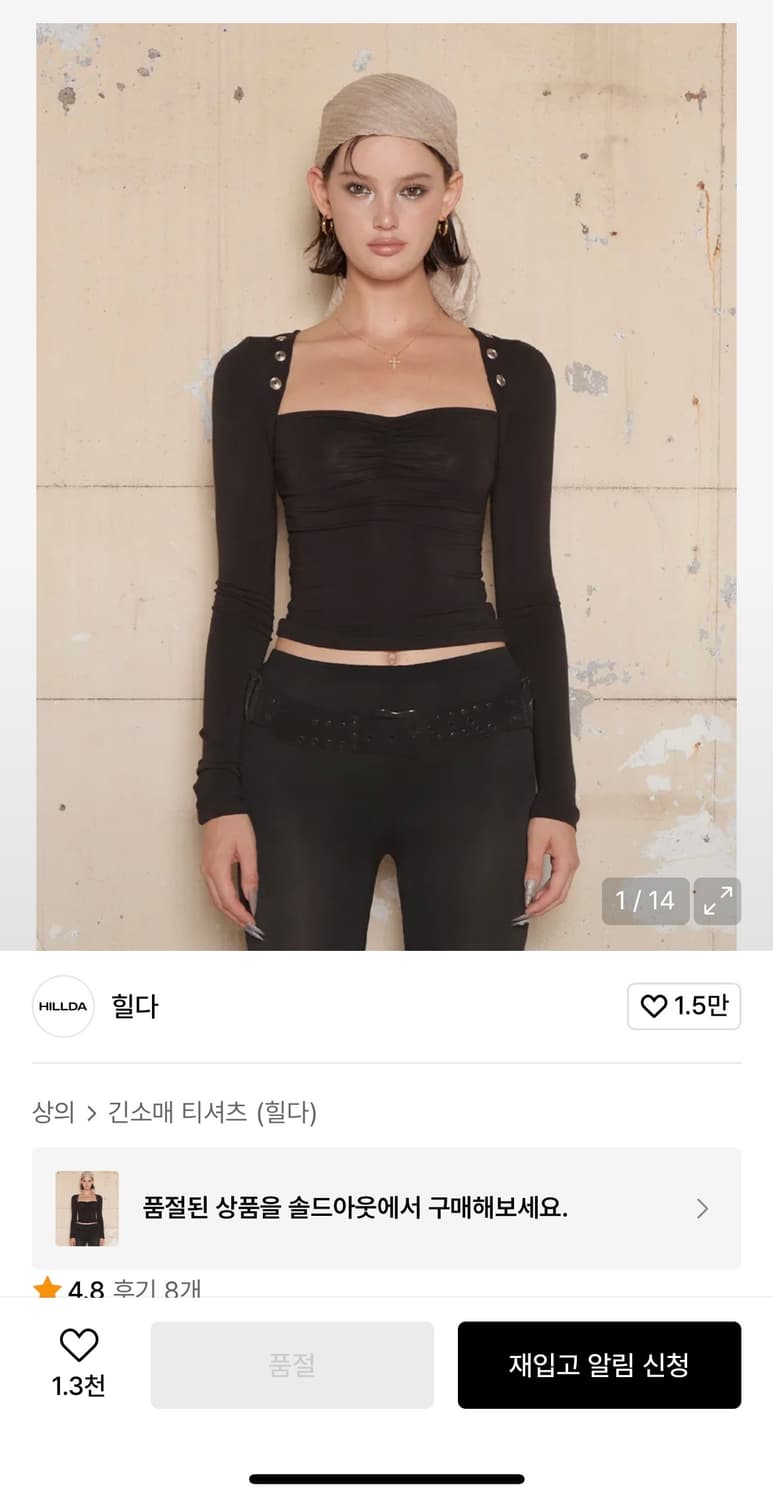Open the 솔드아웃 banner via its right chevron
The width and height of the screenshot is (773, 1500).
pyautogui.click(x=702, y=1209)
